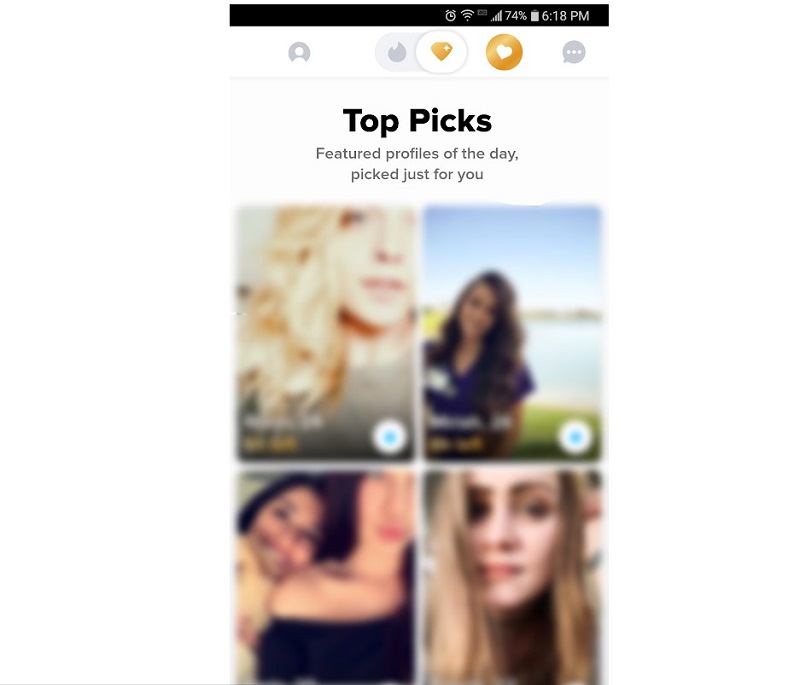The image size is (800, 685).
Task: Super like the lake background profile
Action: coord(575,436)
